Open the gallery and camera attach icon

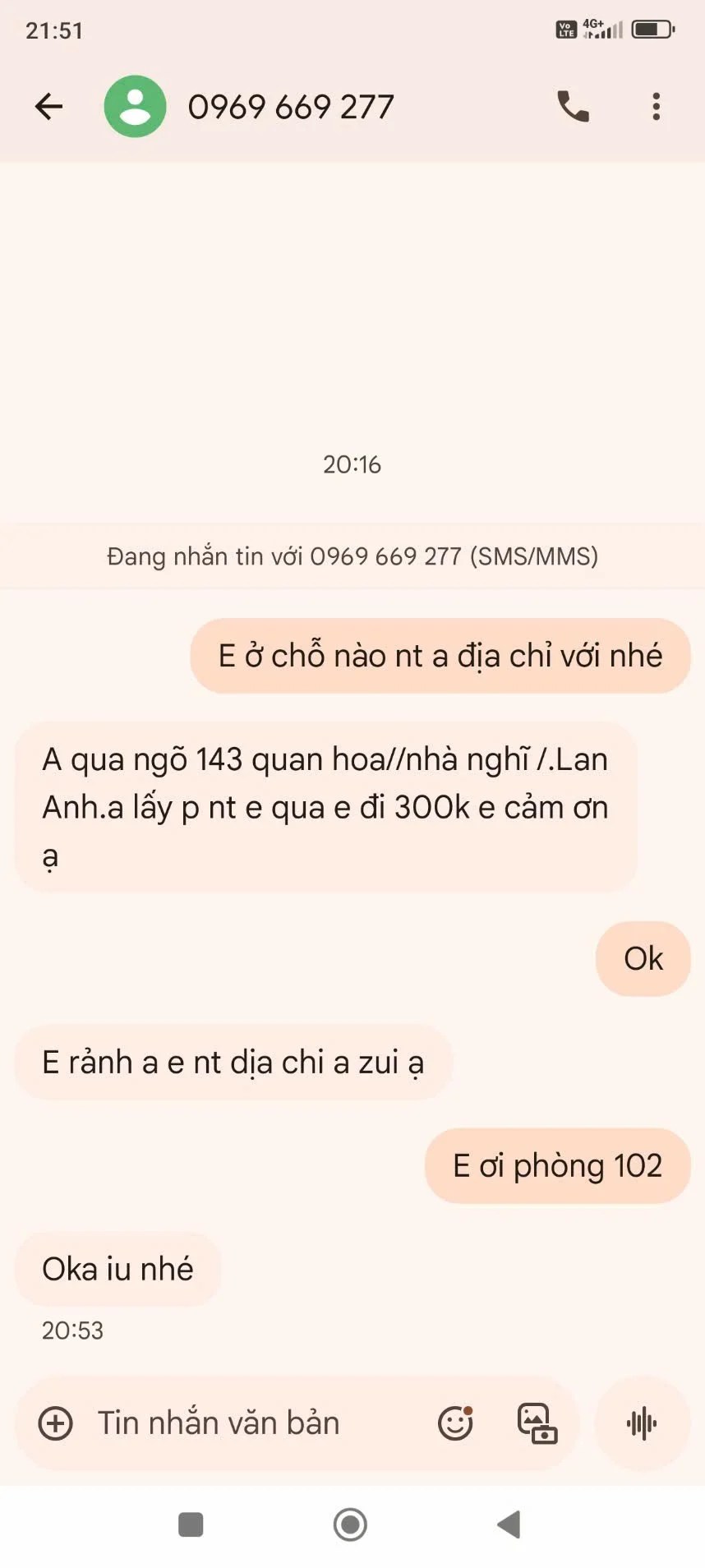click(537, 1423)
